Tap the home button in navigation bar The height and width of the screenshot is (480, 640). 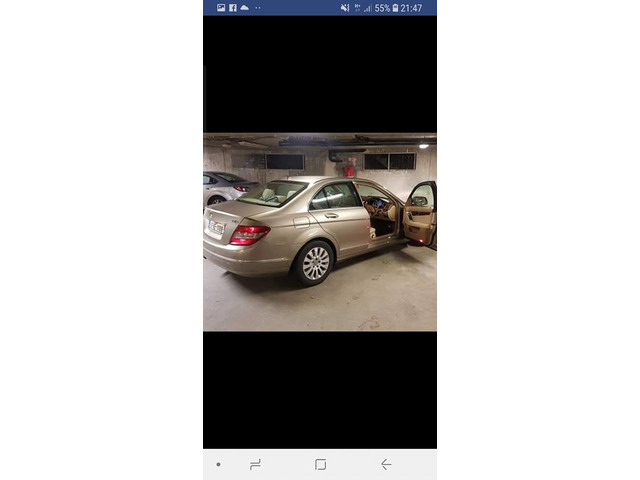click(x=320, y=464)
